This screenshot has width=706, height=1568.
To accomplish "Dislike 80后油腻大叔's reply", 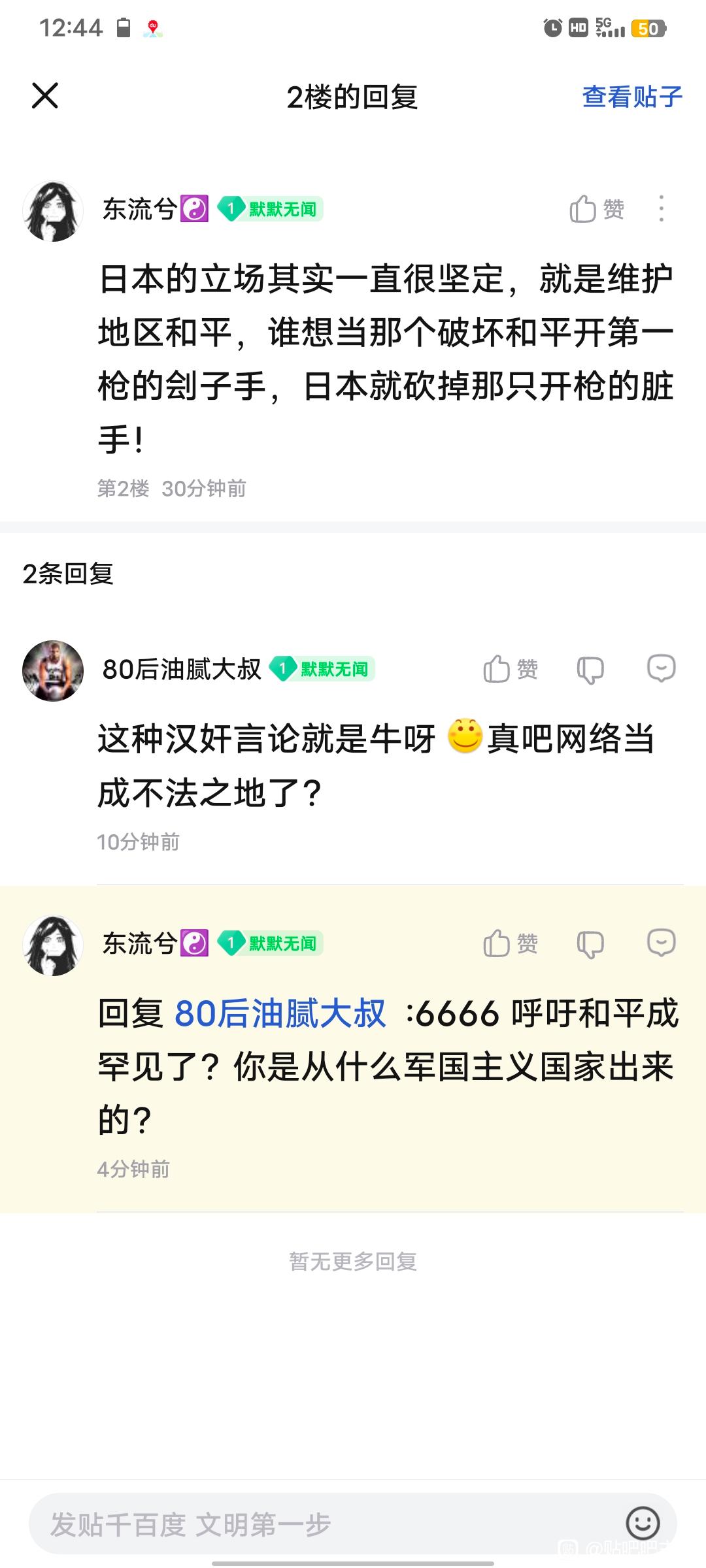I will coord(590,670).
